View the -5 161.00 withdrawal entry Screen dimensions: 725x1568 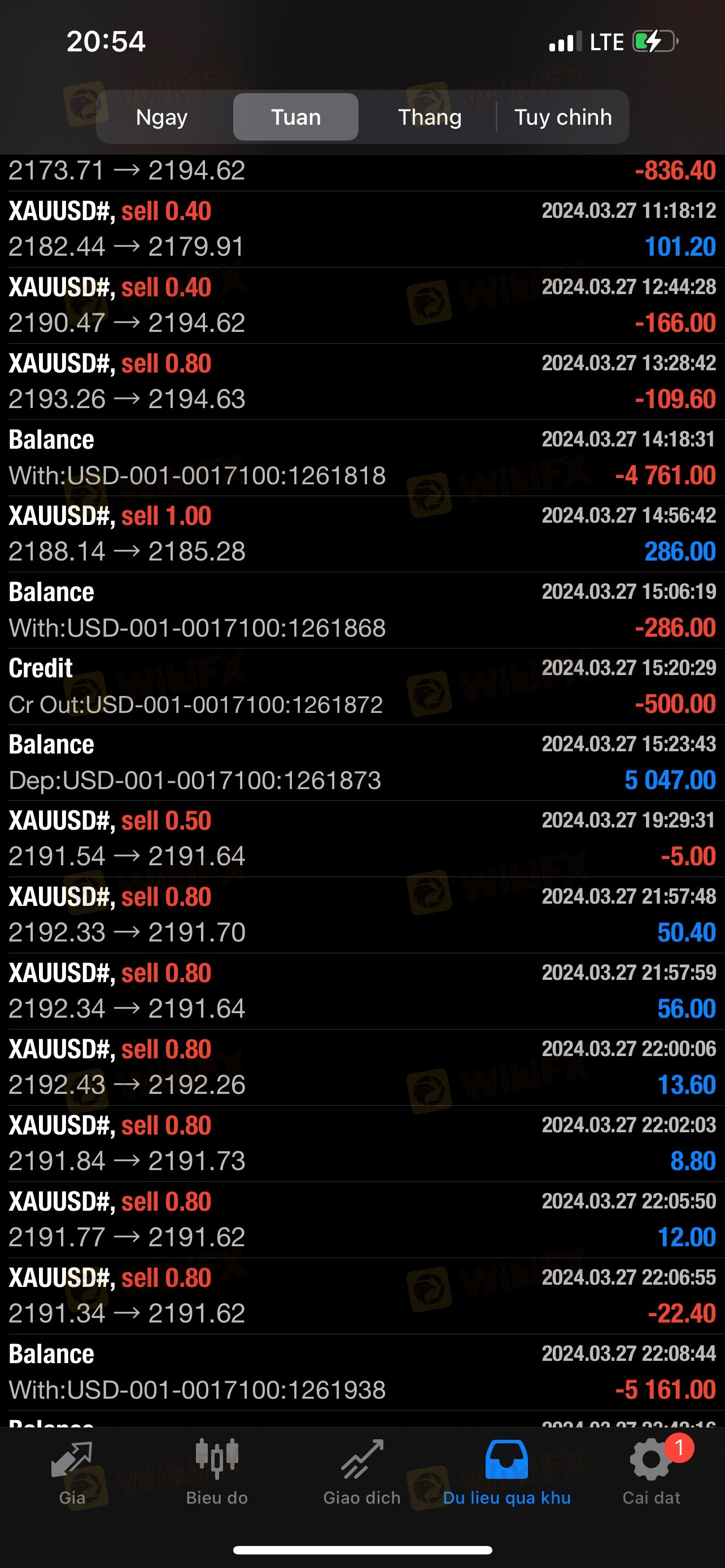[362, 1372]
